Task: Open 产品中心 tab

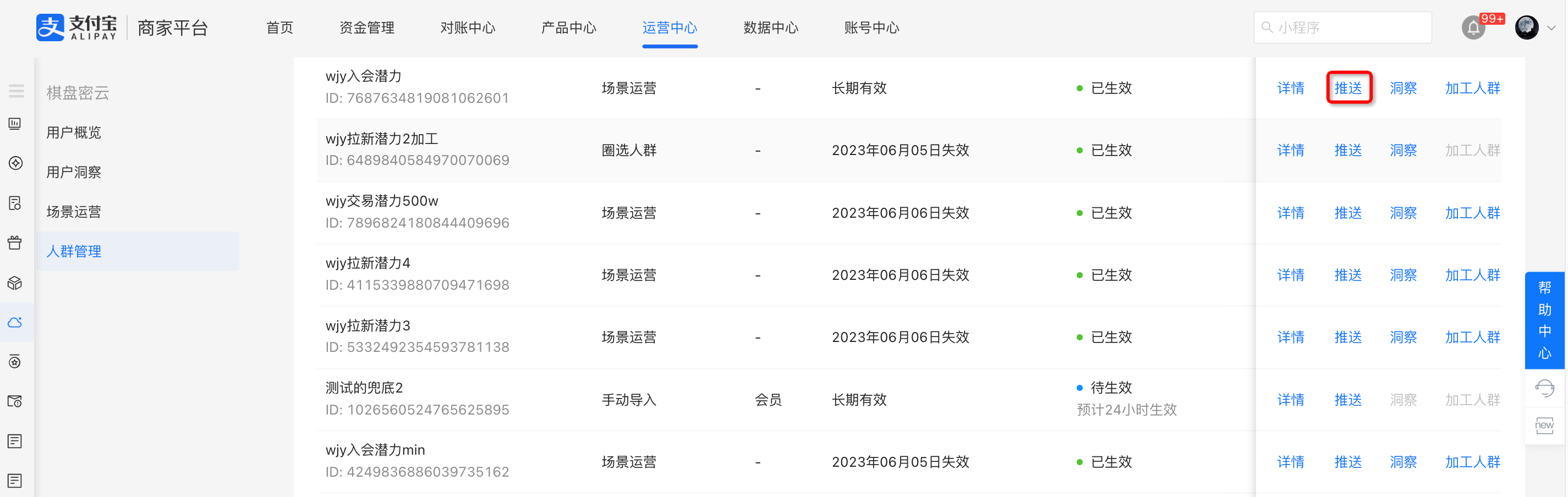Action: (568, 27)
